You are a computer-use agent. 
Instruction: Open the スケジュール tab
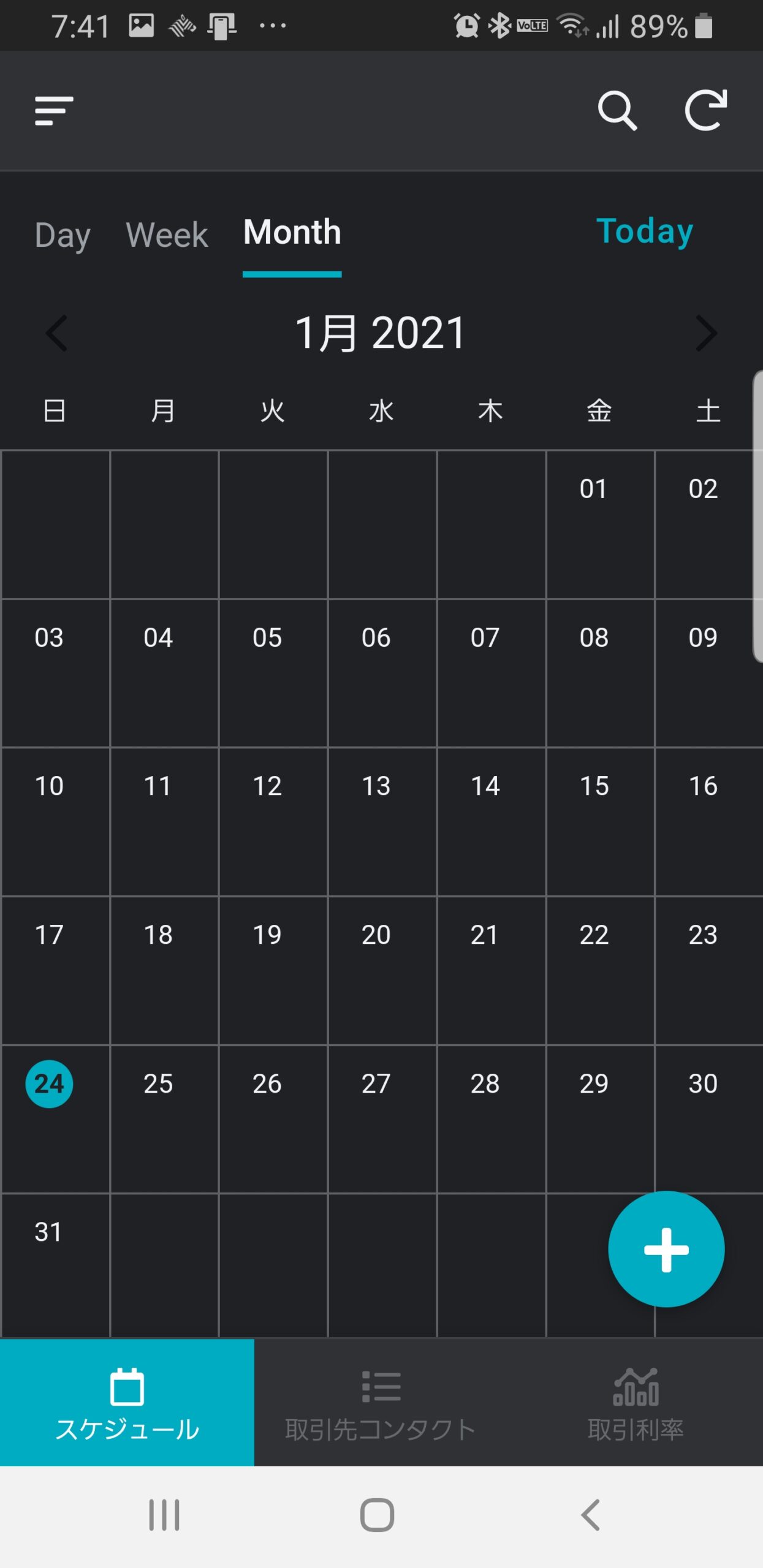pyautogui.click(x=127, y=1403)
